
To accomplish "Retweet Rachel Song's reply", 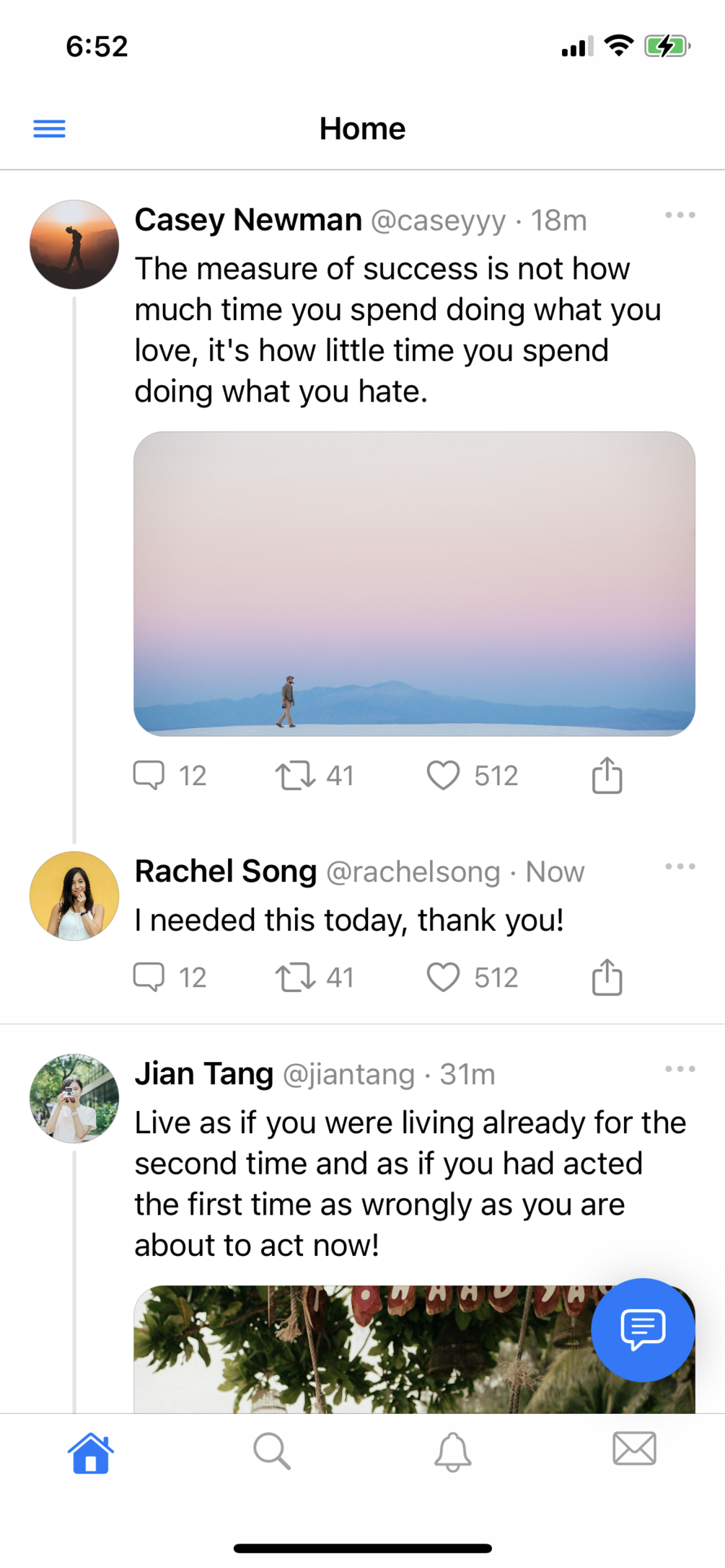I will point(295,978).
